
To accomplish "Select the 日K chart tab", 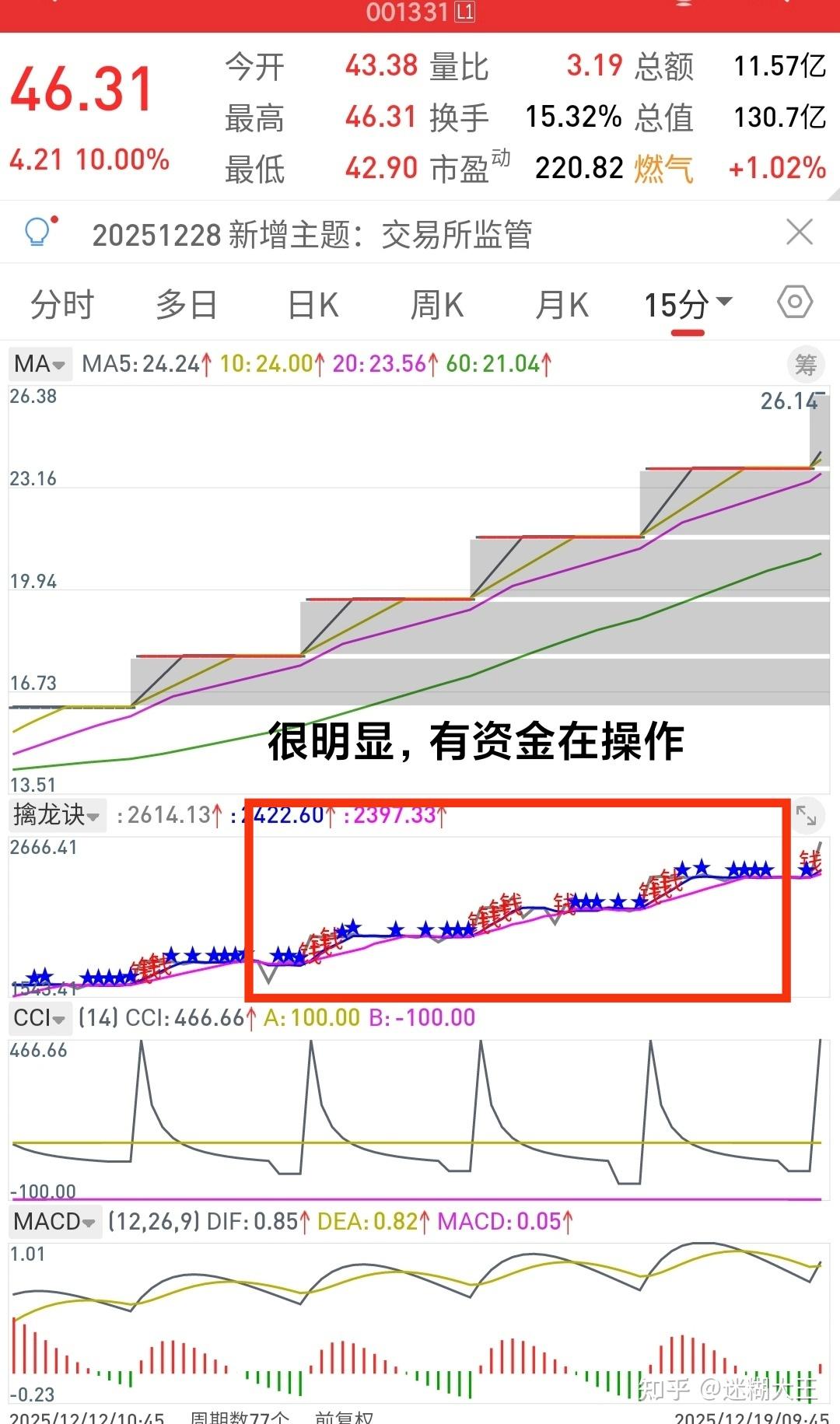I will tap(313, 304).
